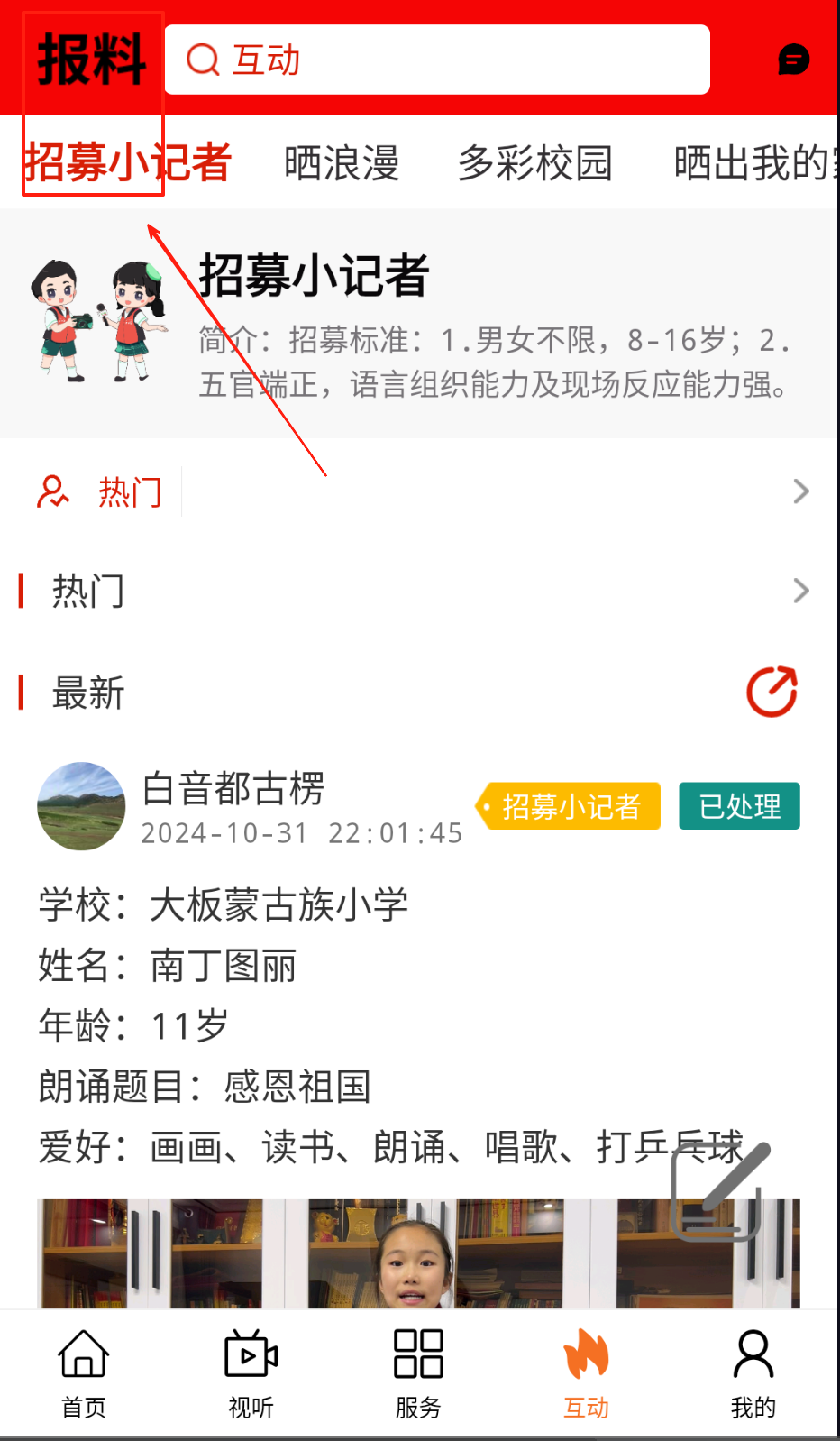Refresh the 最新 posts list
Image resolution: width=840 pixels, height=1441 pixels.
772,693
